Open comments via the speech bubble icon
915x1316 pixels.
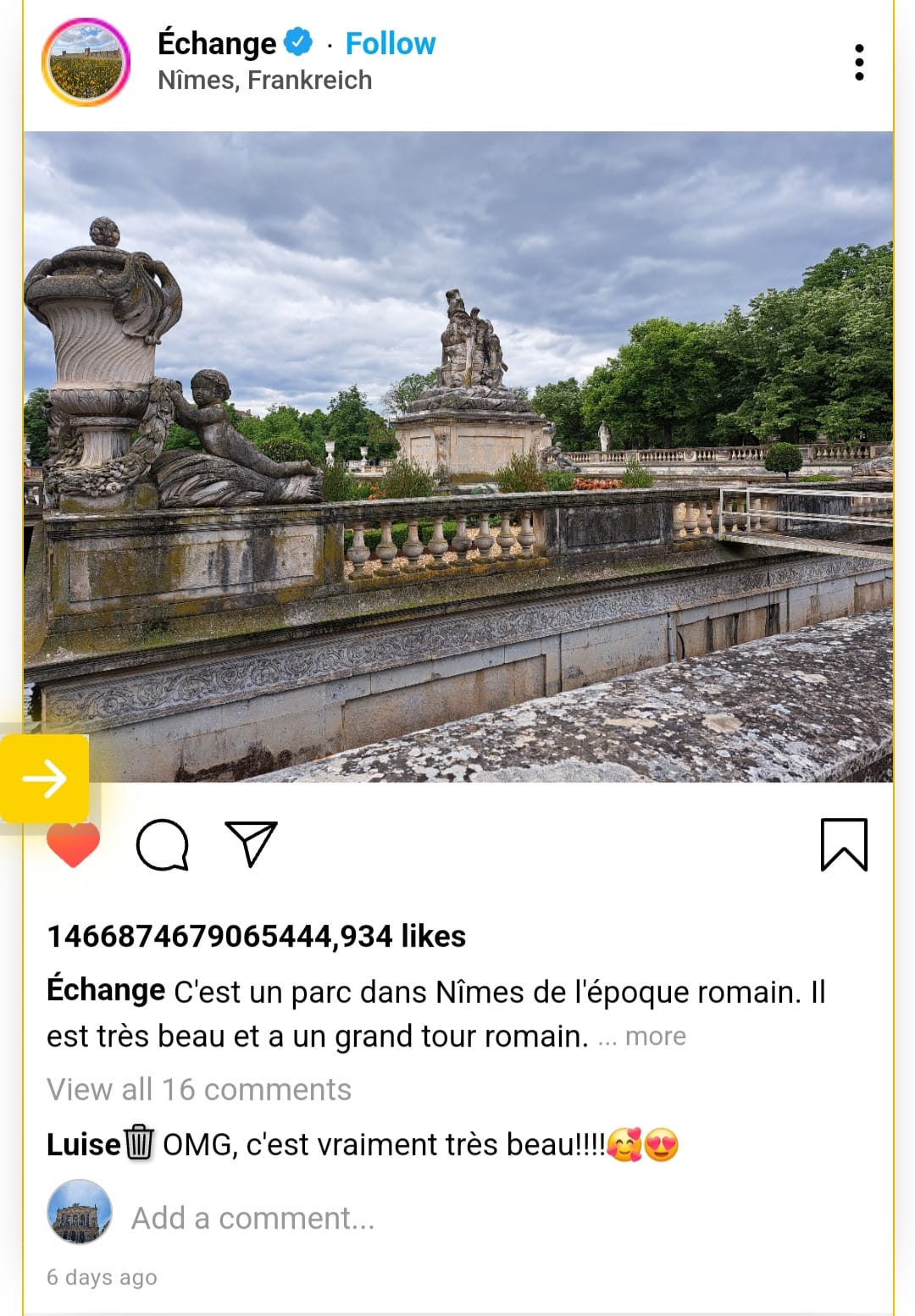pos(162,844)
